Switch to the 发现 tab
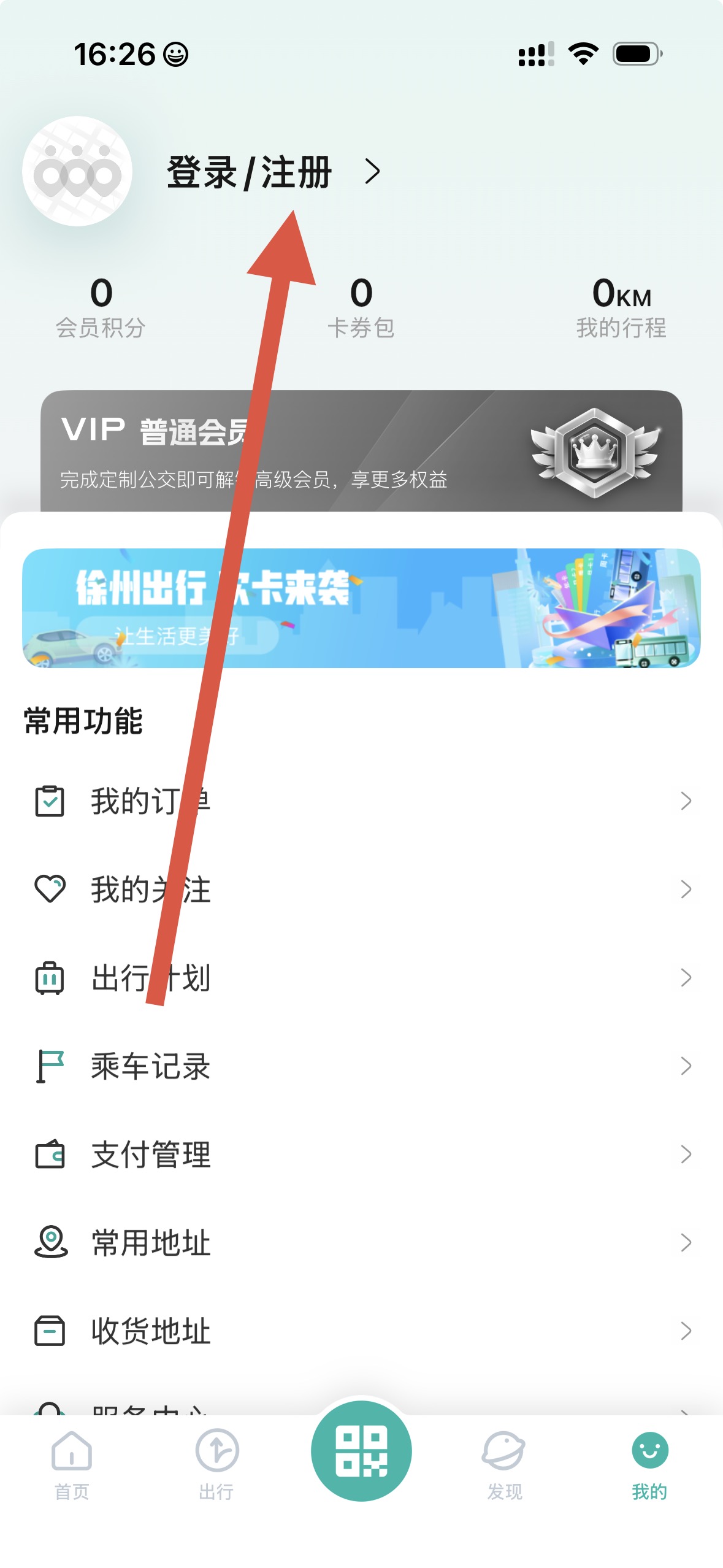This screenshot has width=723, height=1568. click(x=505, y=1465)
